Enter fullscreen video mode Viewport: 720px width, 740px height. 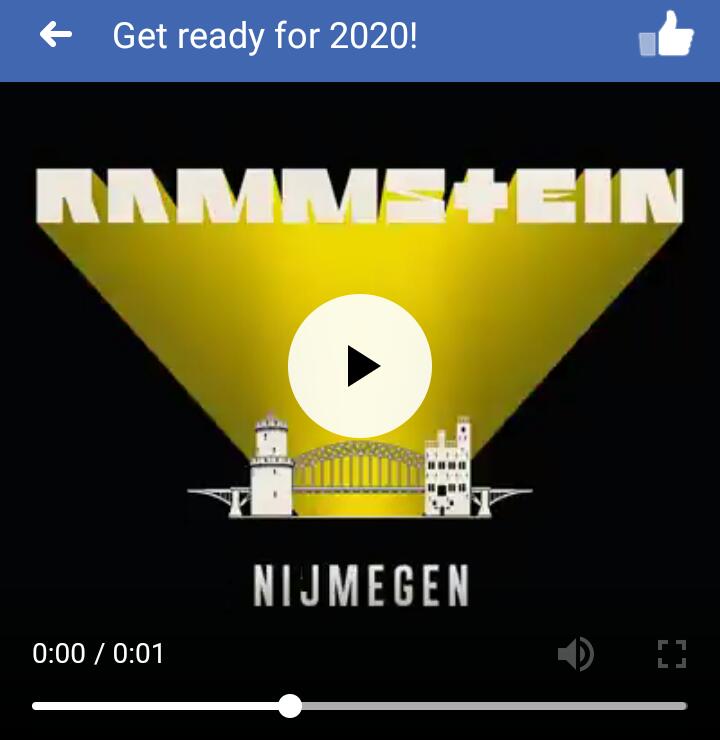point(672,654)
